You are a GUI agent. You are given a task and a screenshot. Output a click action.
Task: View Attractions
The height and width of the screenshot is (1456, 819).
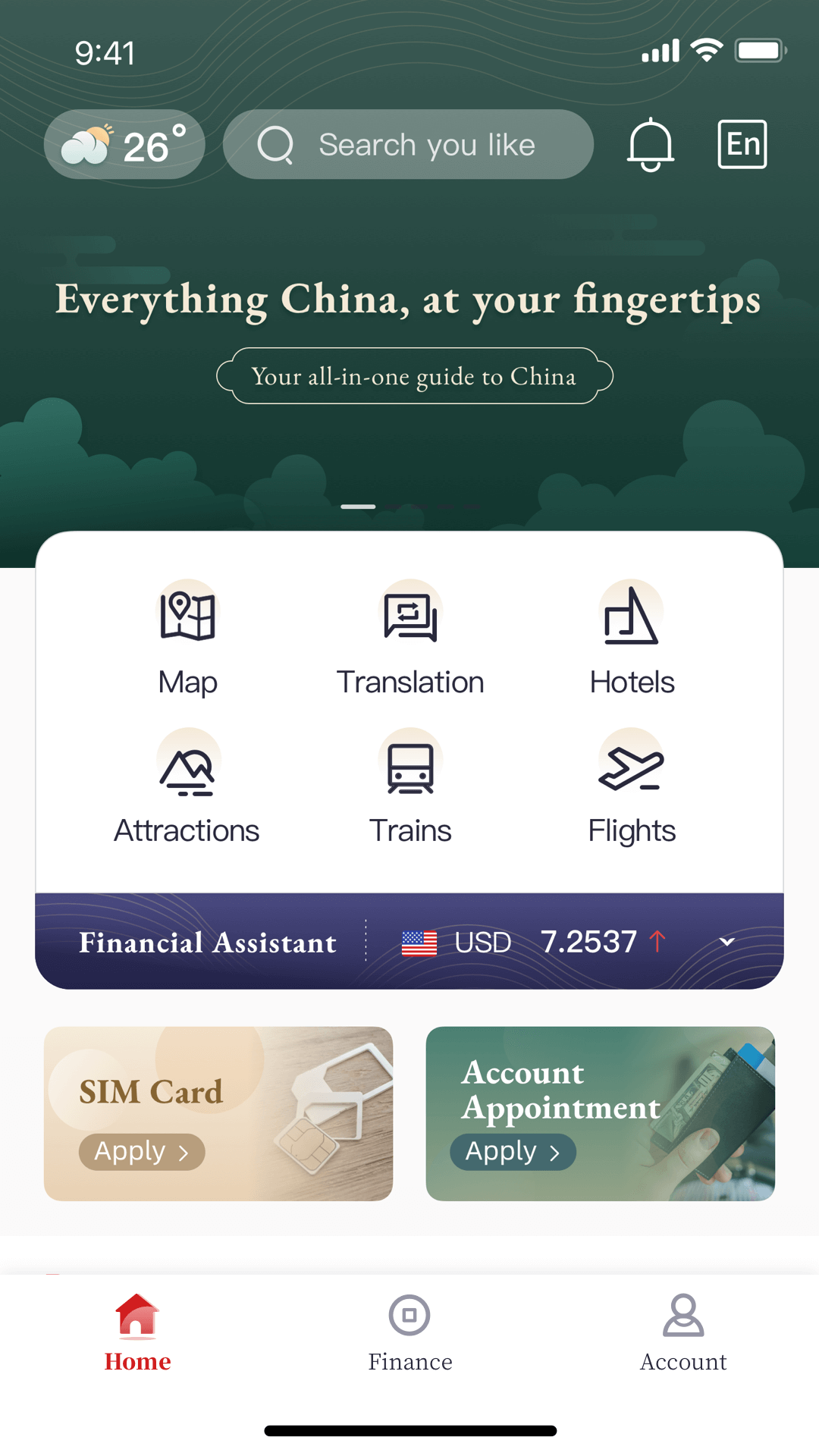point(187,786)
